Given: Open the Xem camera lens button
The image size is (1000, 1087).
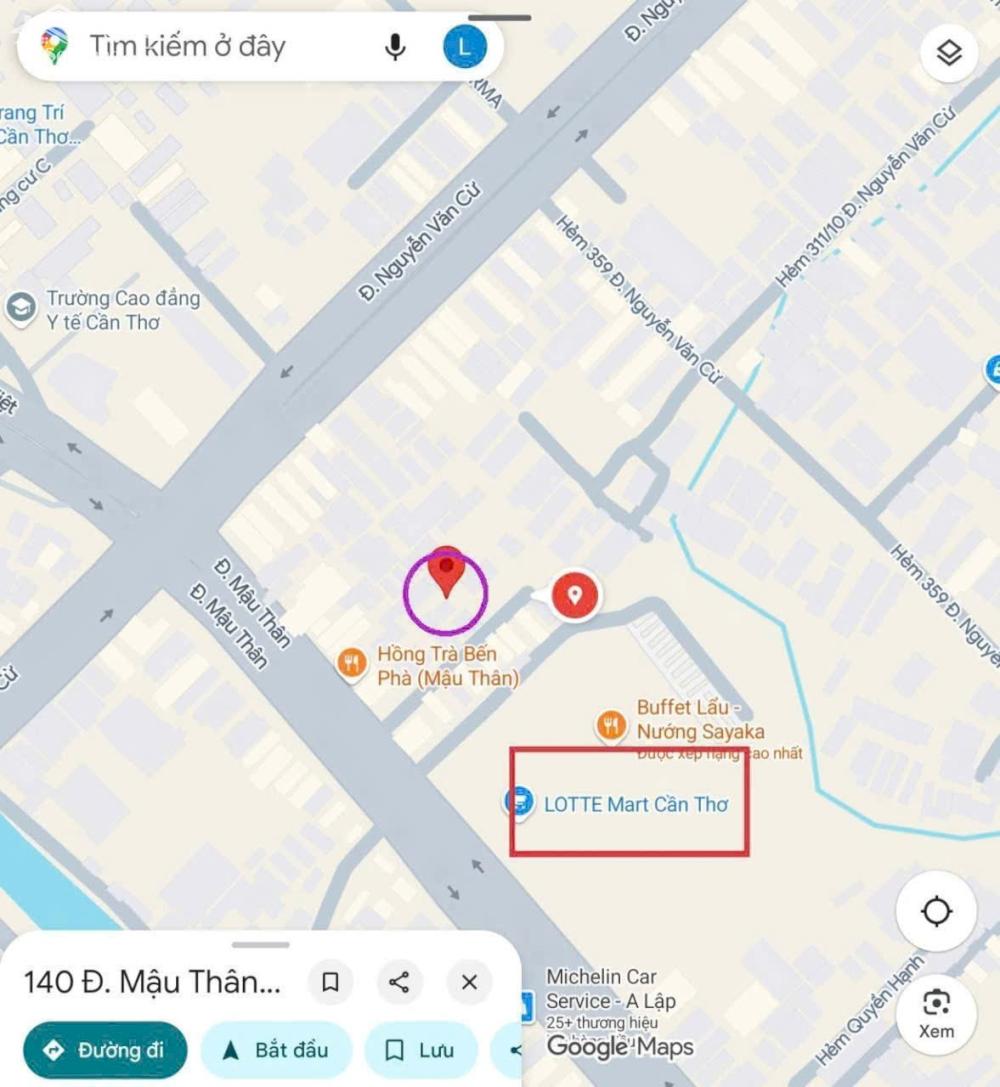Looking at the screenshot, I should [x=936, y=1013].
